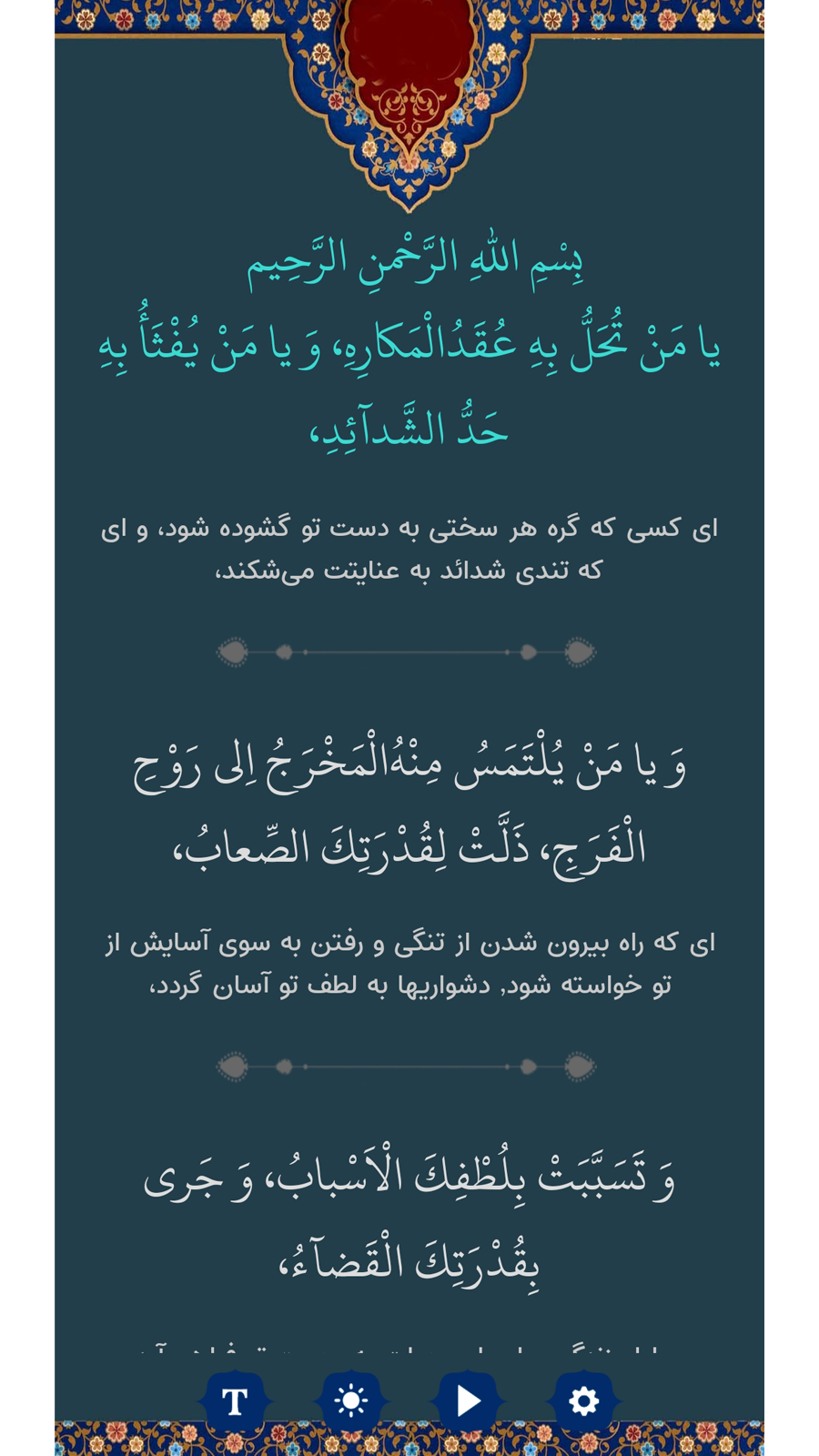Play the prayer audio
The width and height of the screenshot is (819, 1456).
[x=468, y=1401]
